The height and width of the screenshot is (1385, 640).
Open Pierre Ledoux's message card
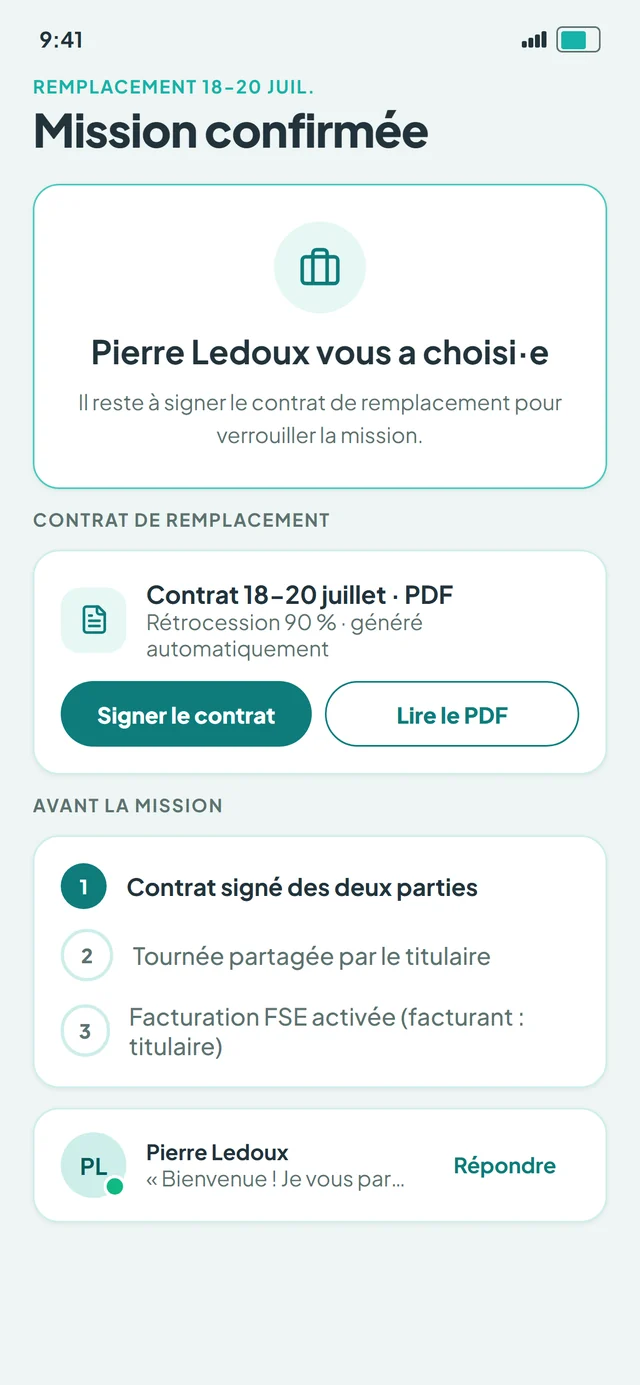tap(320, 1165)
